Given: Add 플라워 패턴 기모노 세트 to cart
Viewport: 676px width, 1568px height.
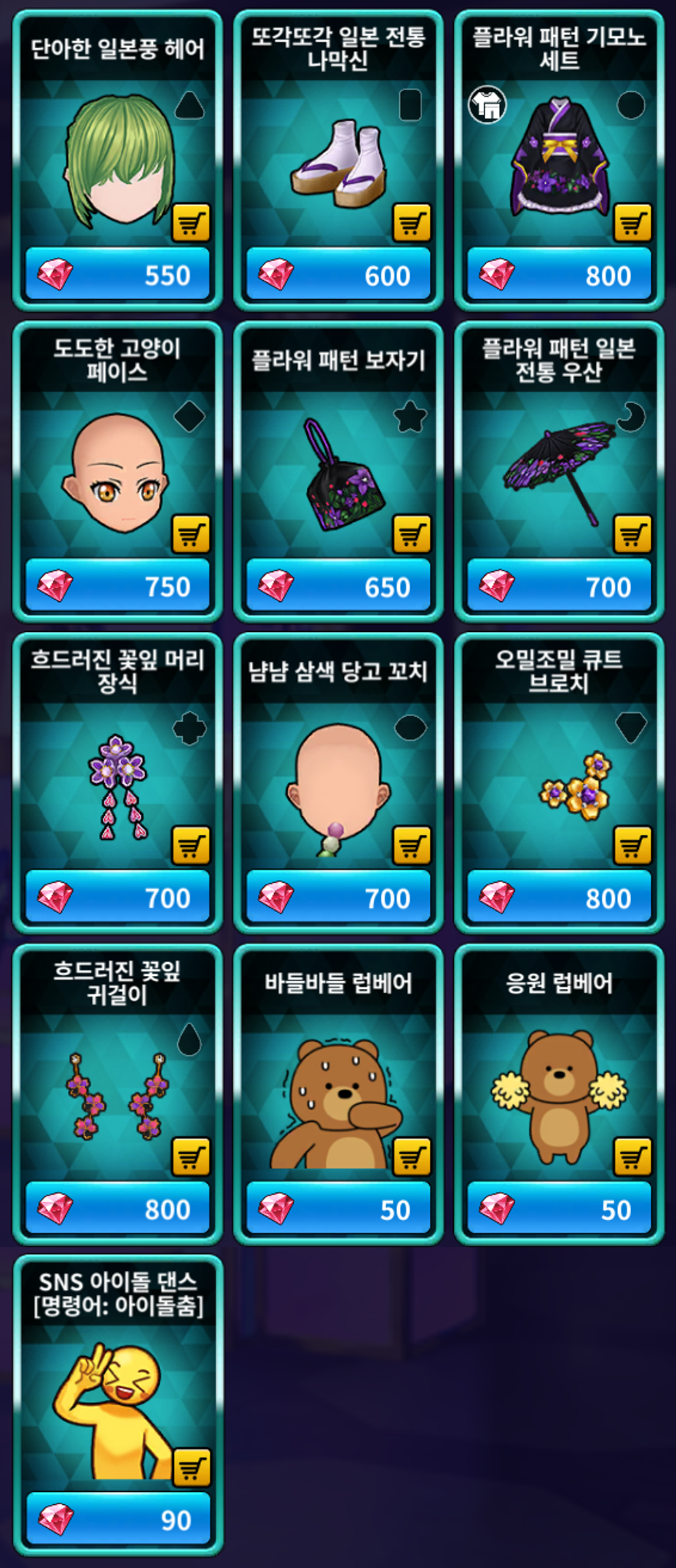Looking at the screenshot, I should point(632,223).
